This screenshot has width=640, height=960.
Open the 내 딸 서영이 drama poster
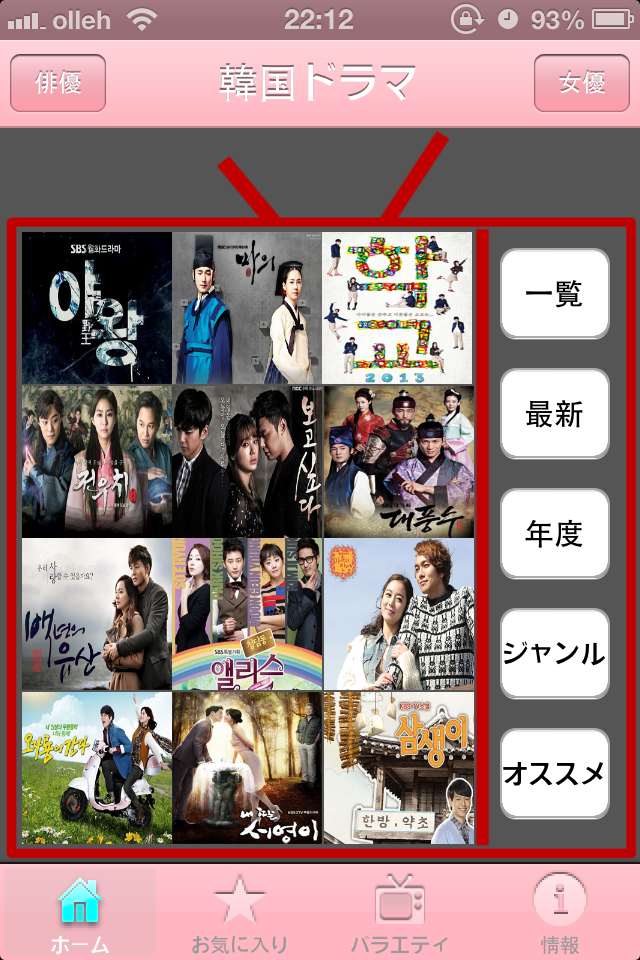[x=247, y=768]
